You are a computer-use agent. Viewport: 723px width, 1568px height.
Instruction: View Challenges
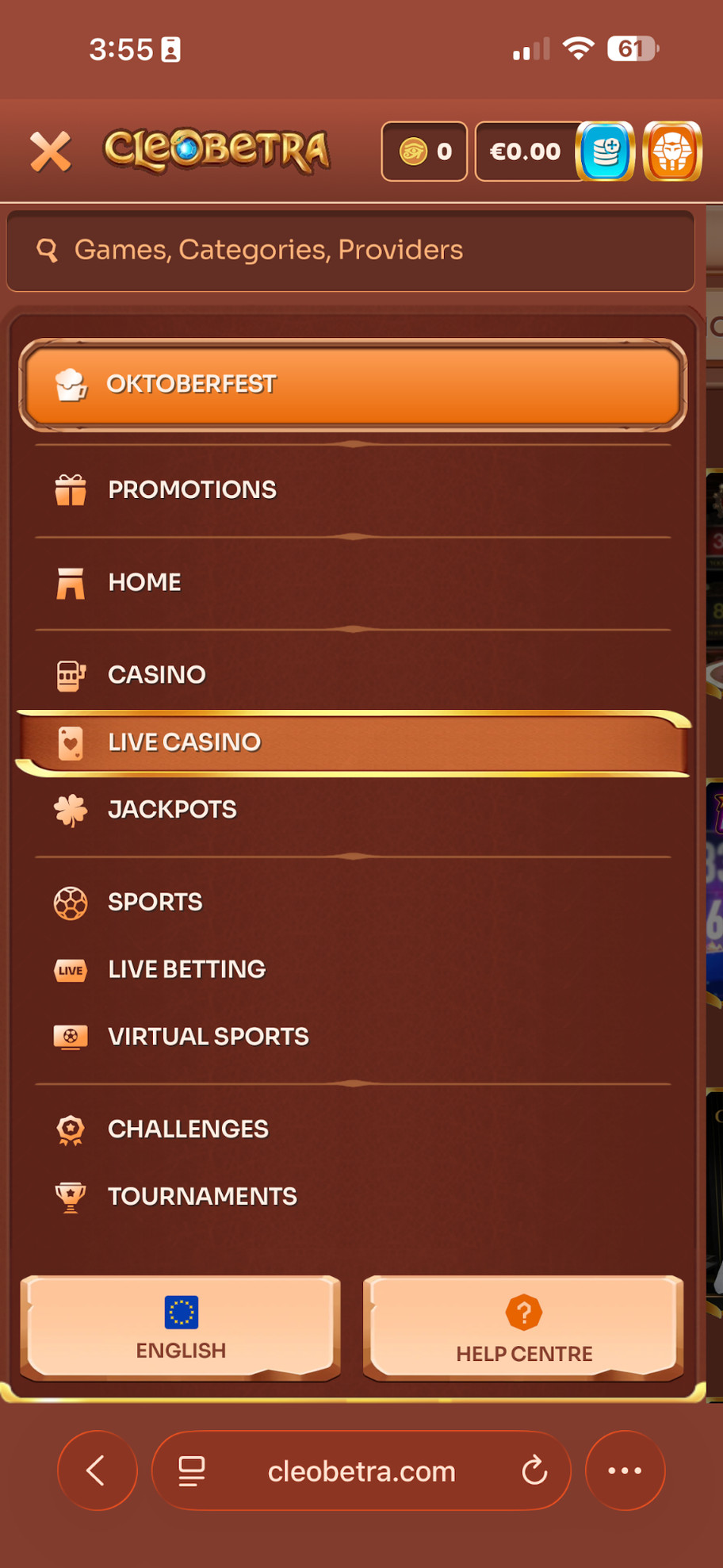pyautogui.click(x=189, y=1129)
